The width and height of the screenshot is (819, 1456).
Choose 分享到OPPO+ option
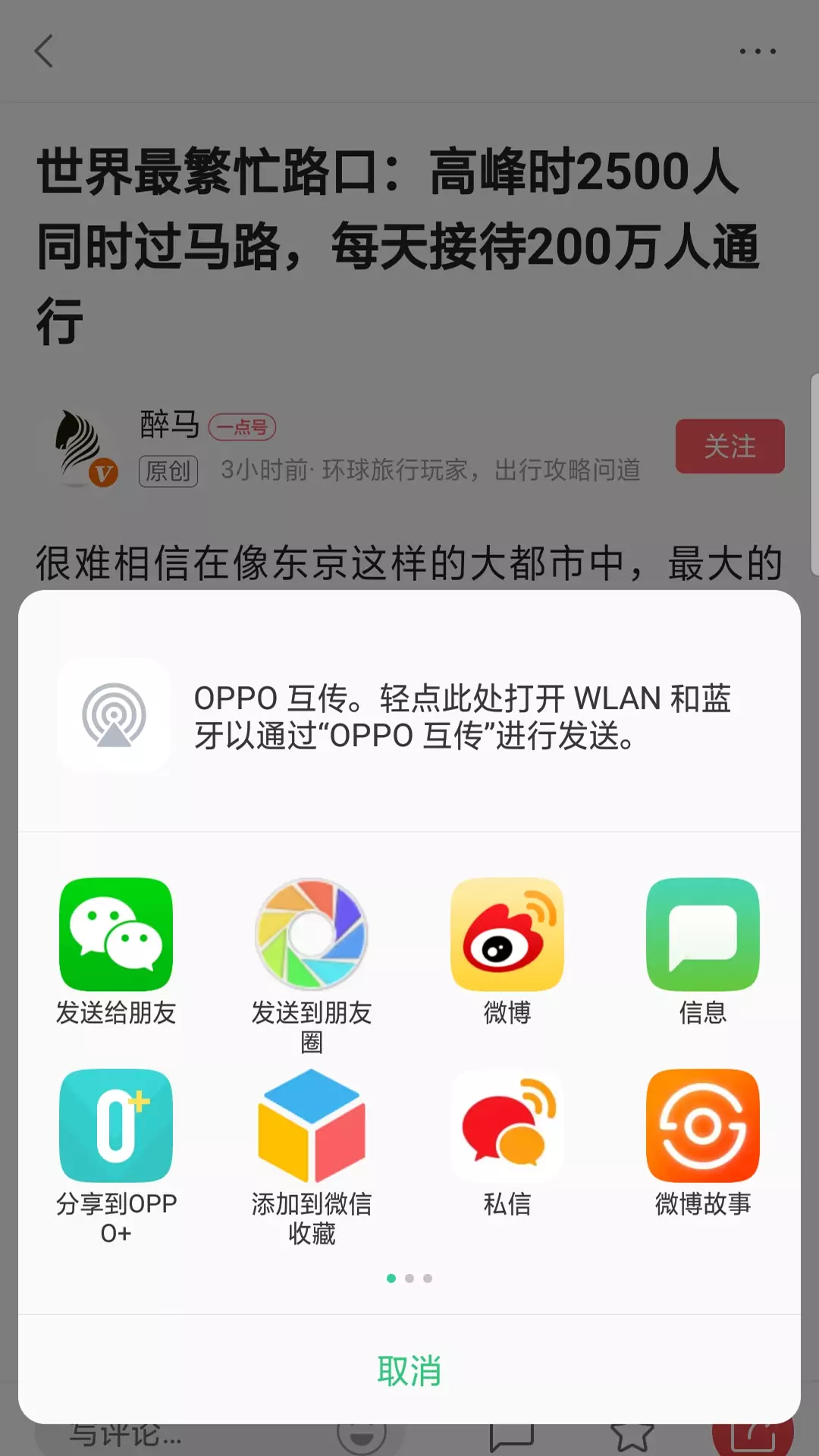click(116, 1126)
